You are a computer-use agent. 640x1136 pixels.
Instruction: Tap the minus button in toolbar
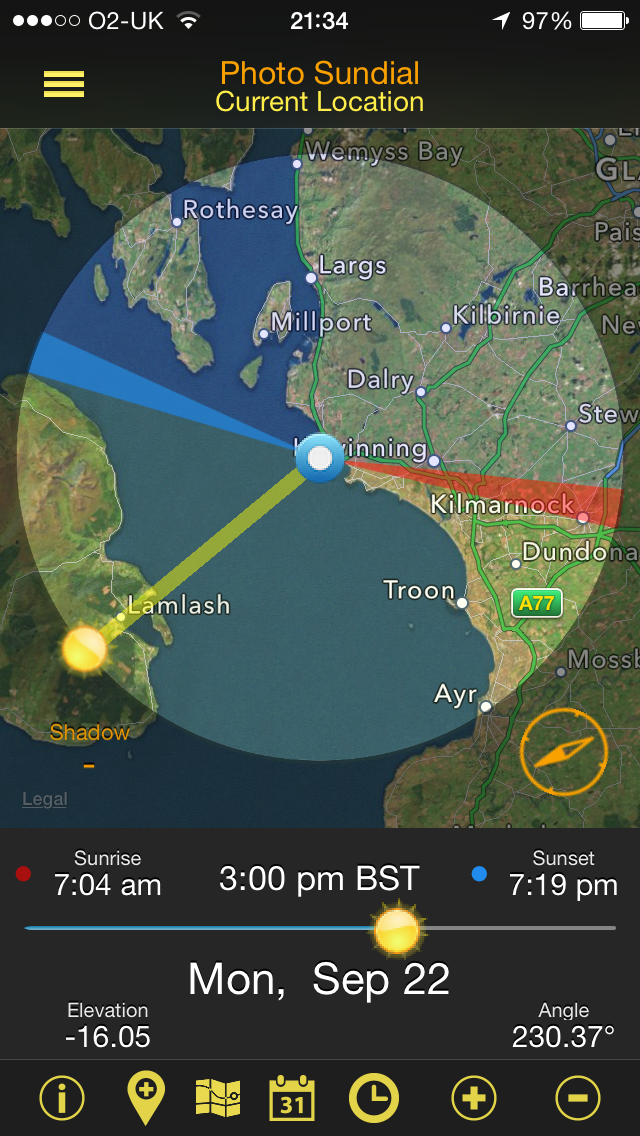[x=577, y=1098]
